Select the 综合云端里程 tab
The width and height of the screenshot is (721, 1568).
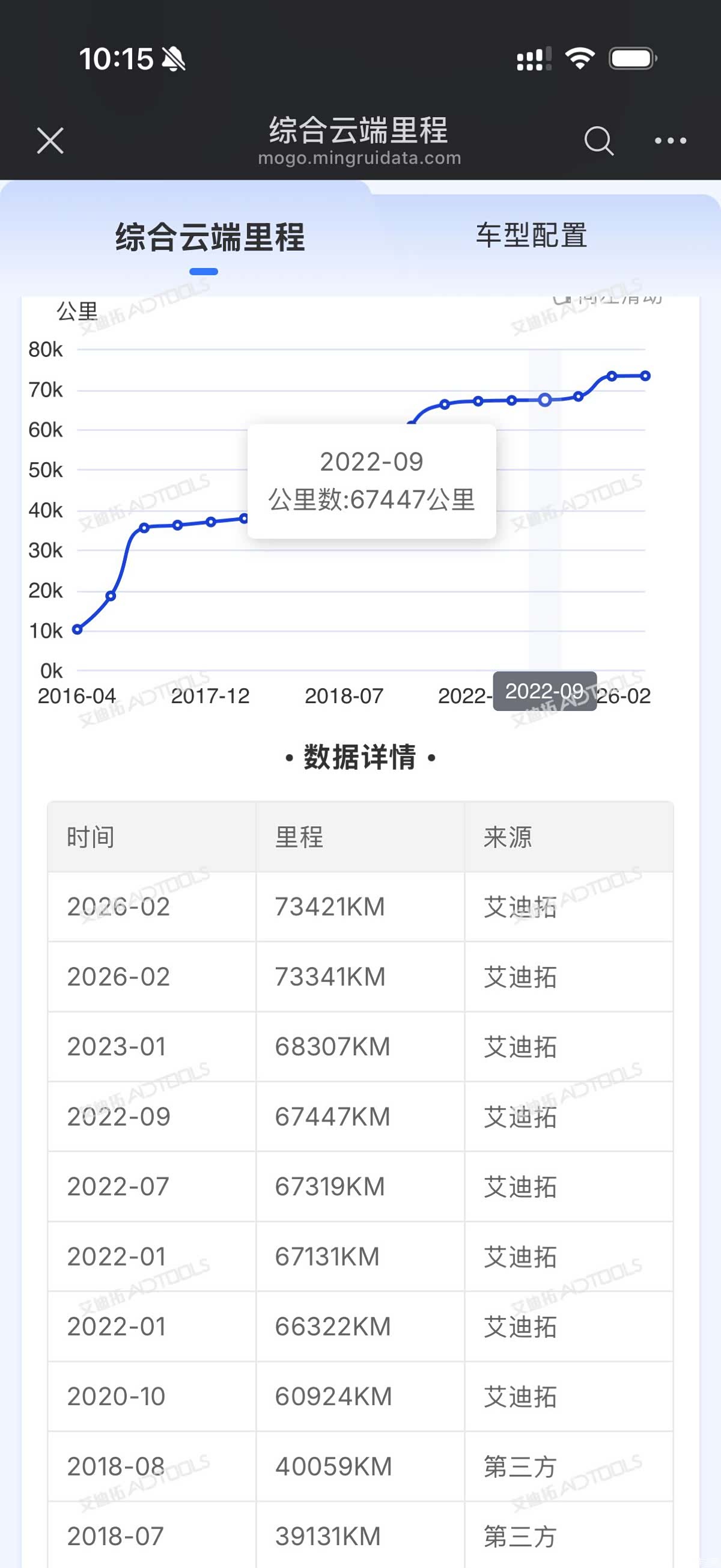point(210,237)
